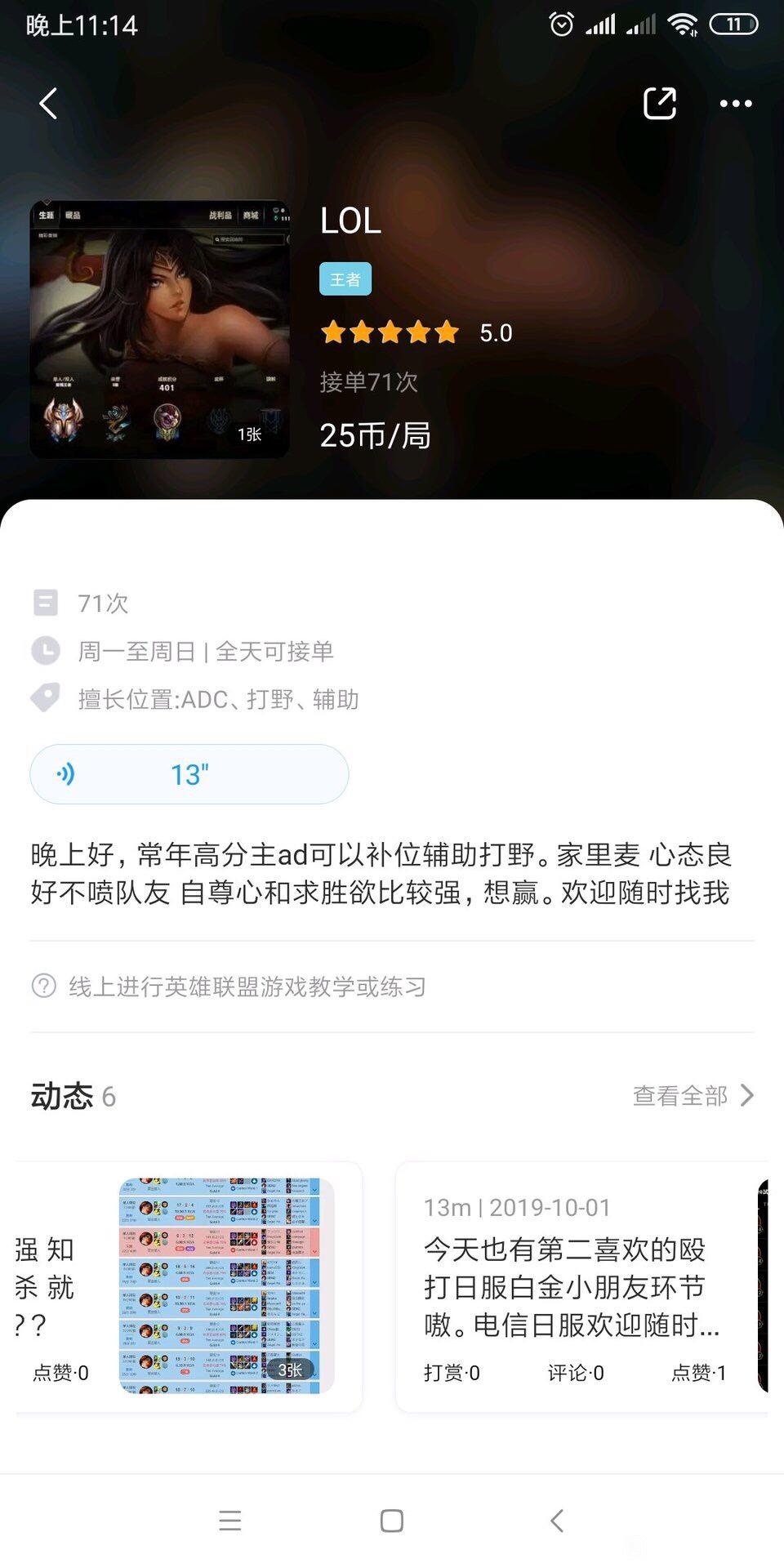784x1568 pixels.
Task: Play the 13-second voice intro
Action: point(189,774)
